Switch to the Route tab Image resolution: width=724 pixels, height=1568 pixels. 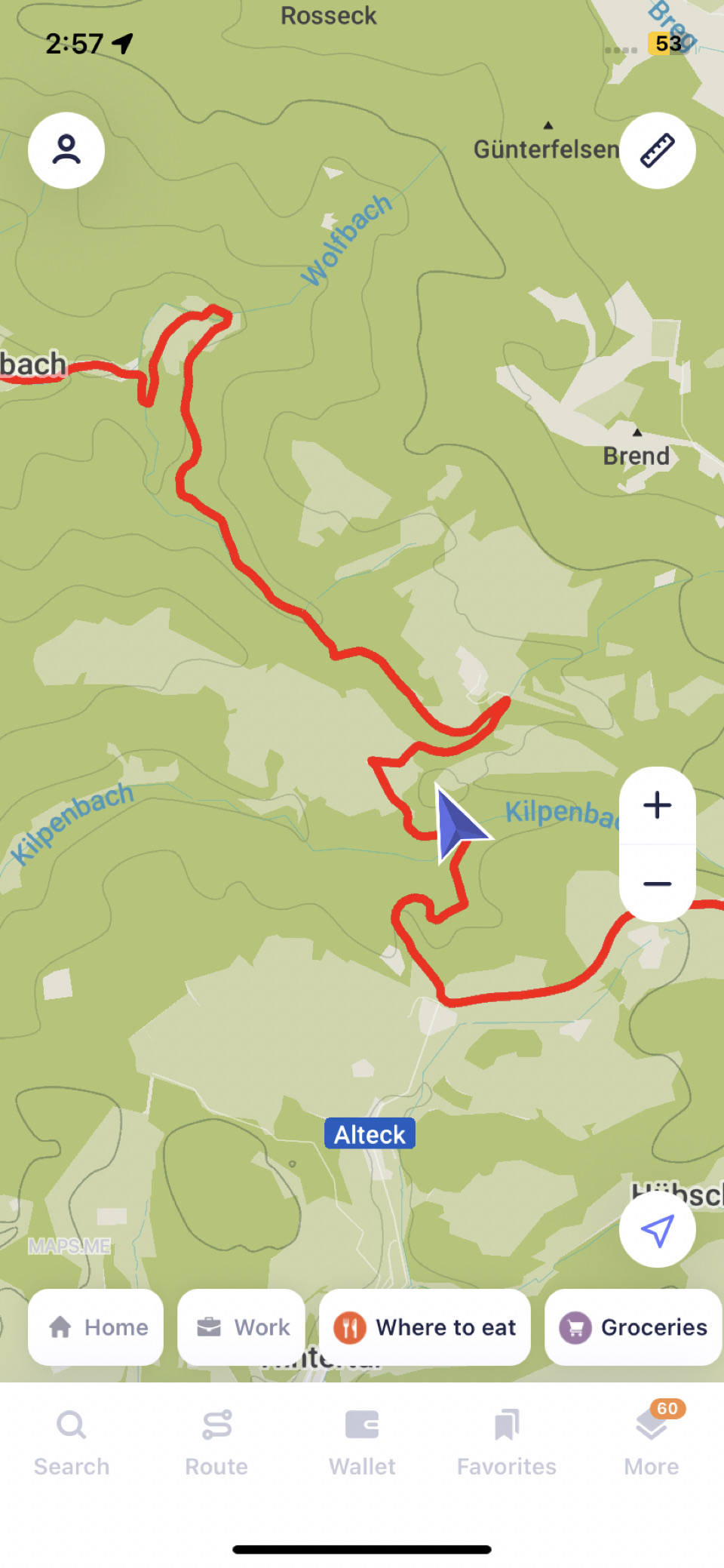[x=216, y=1443]
